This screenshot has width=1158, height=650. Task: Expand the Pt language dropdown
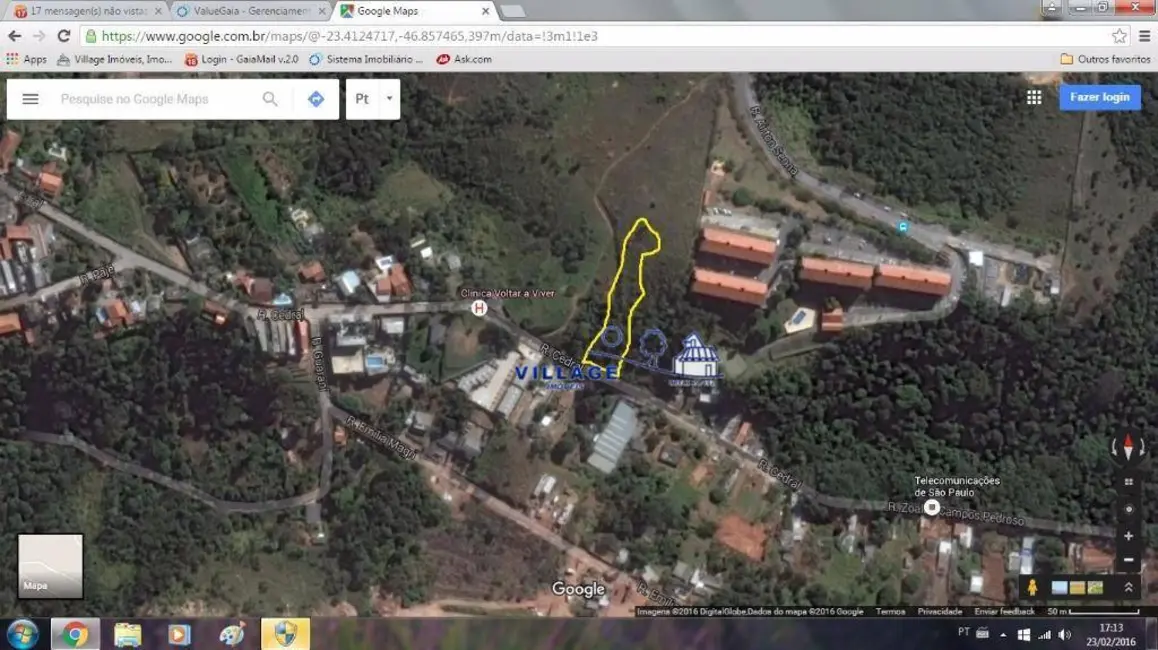click(x=373, y=99)
